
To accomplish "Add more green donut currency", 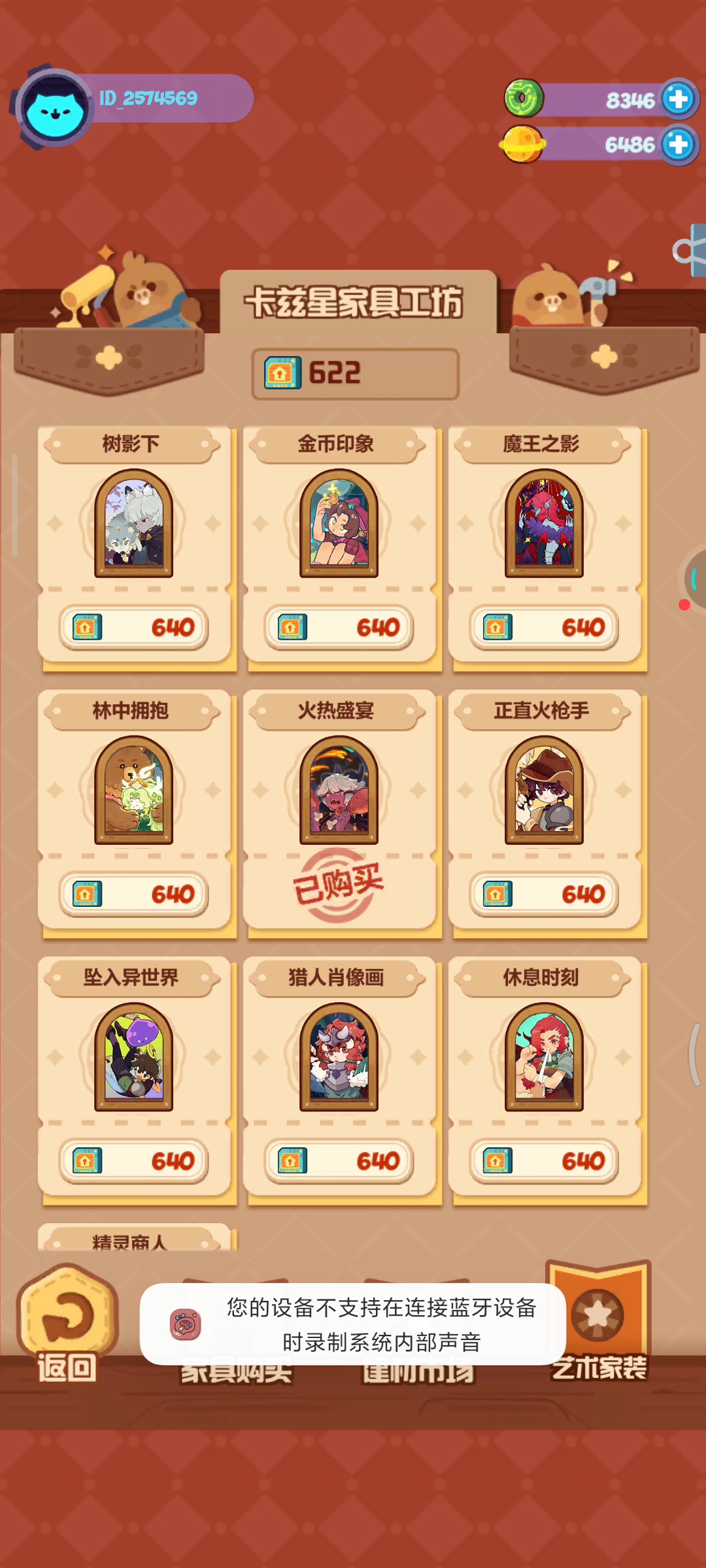I will point(678,99).
